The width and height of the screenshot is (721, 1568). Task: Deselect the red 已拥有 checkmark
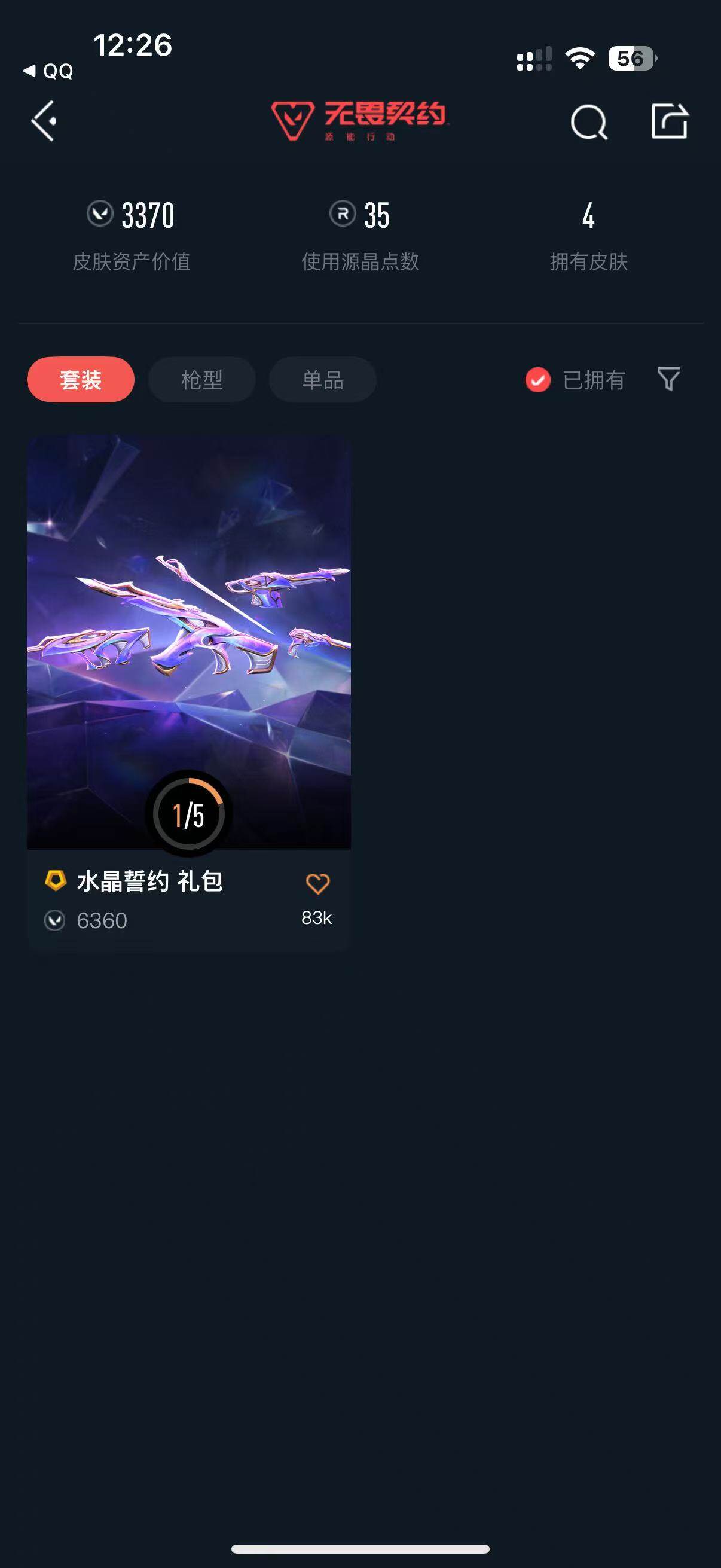pyautogui.click(x=537, y=380)
